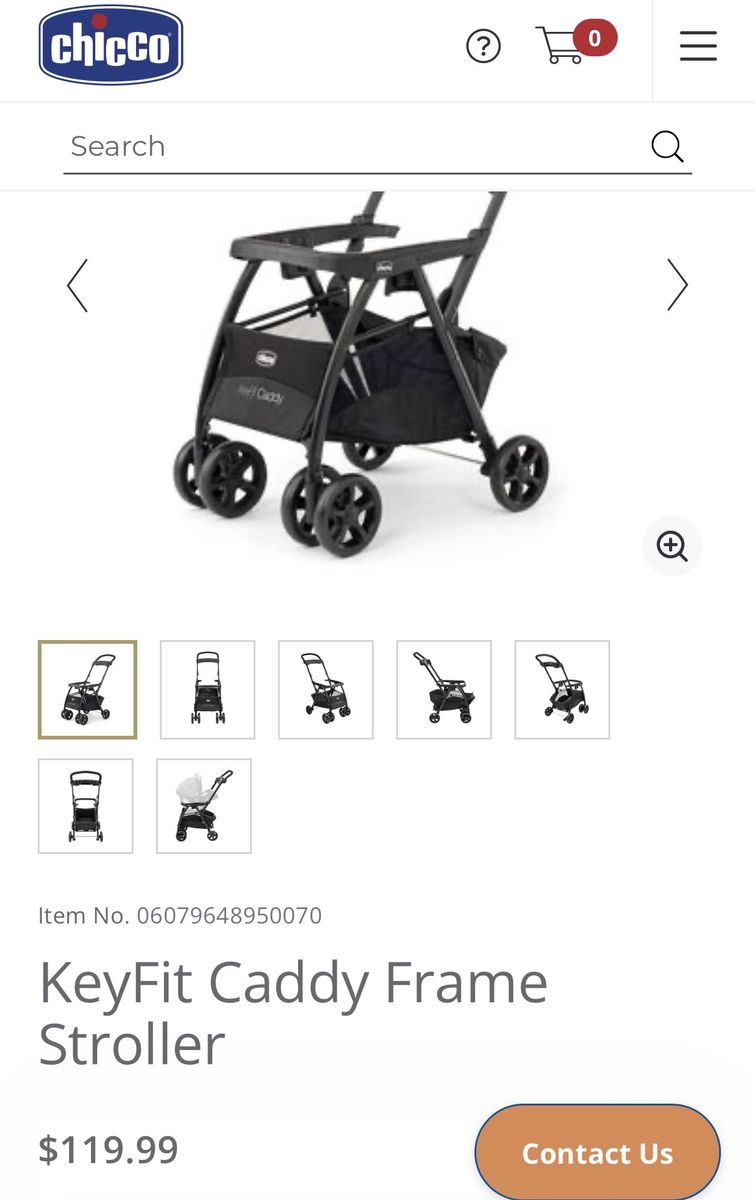Viewport: 755px width, 1200px height.
Task: Select the thumbnail with car seat attached
Action: (x=206, y=807)
